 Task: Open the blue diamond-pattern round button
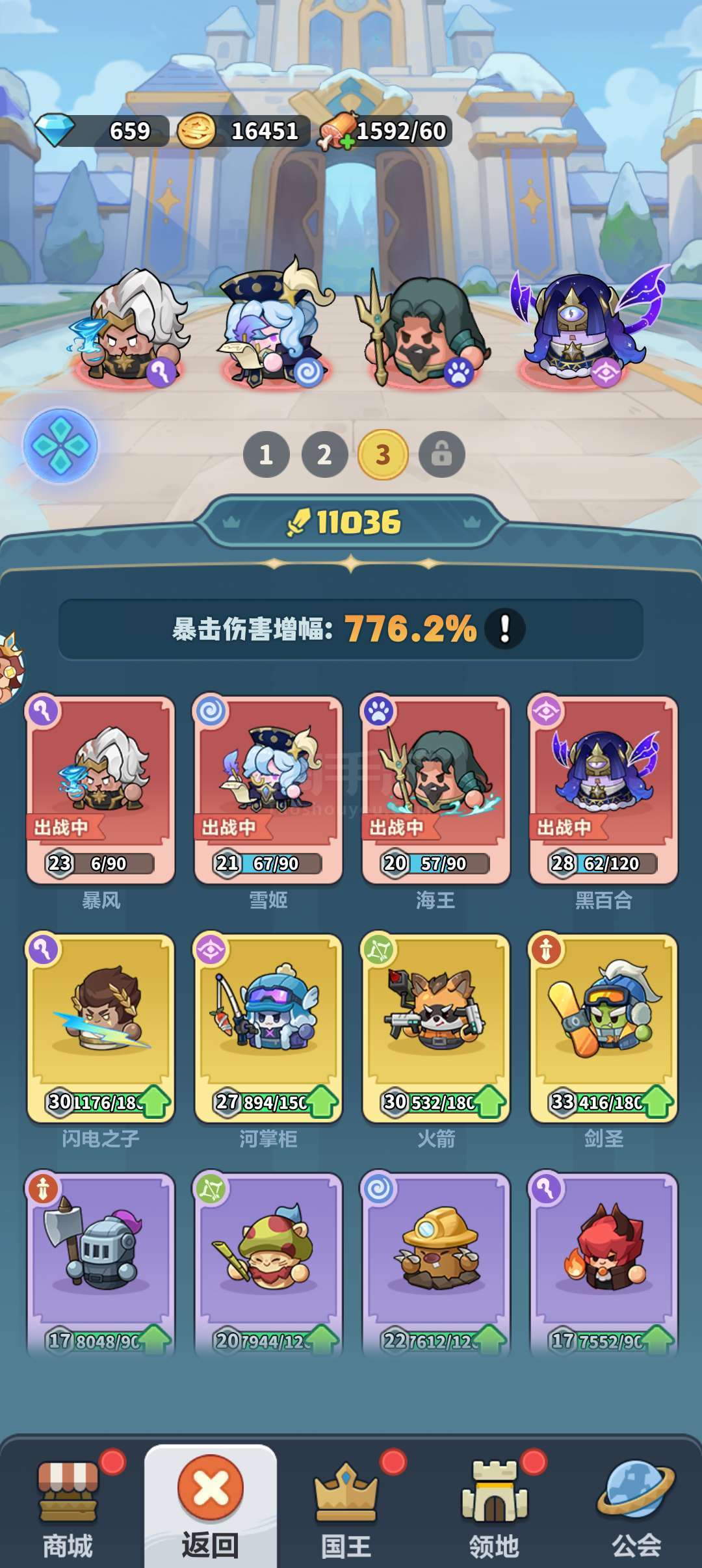pos(60,445)
